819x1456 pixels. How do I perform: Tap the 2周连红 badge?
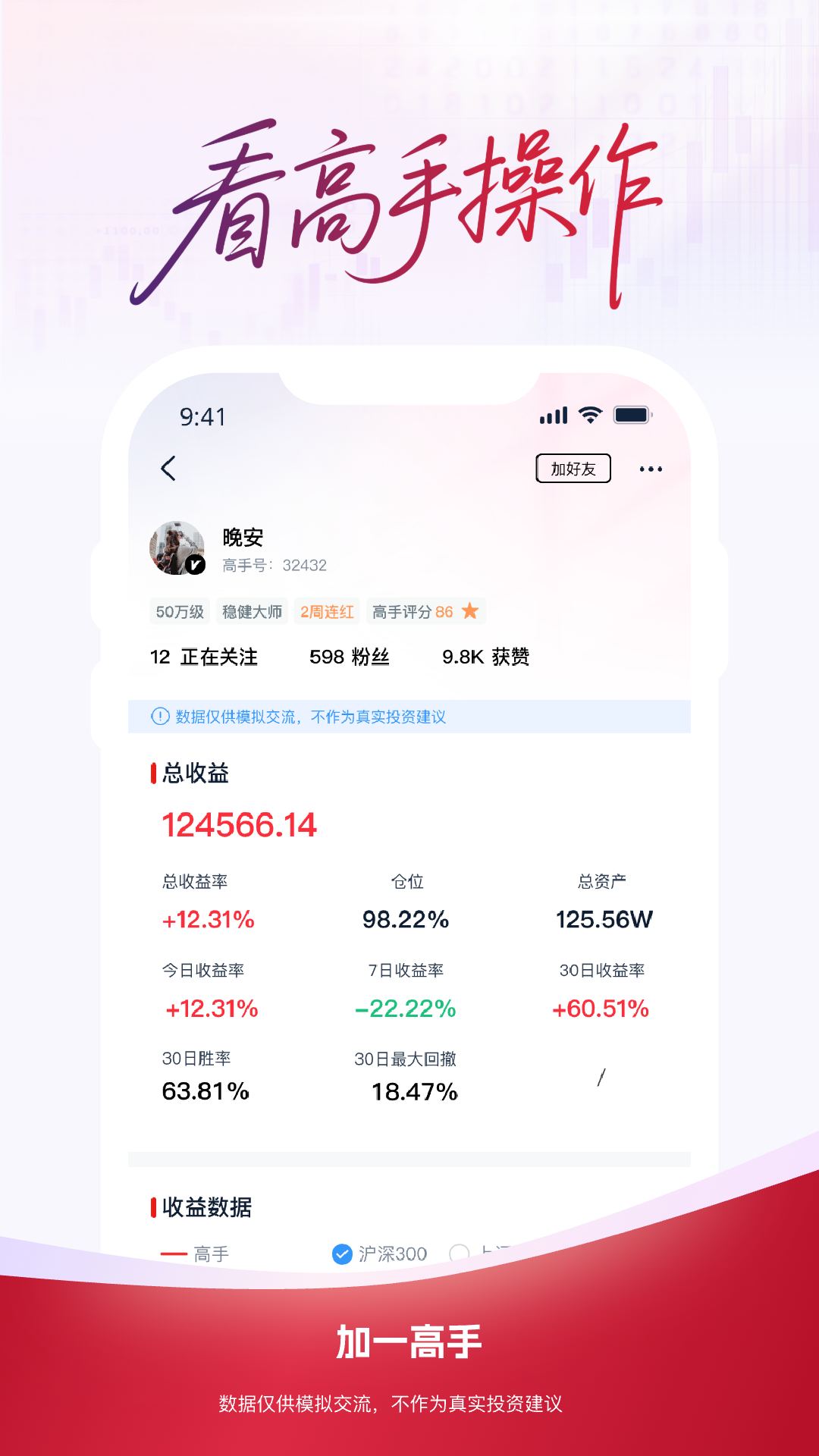click(328, 610)
